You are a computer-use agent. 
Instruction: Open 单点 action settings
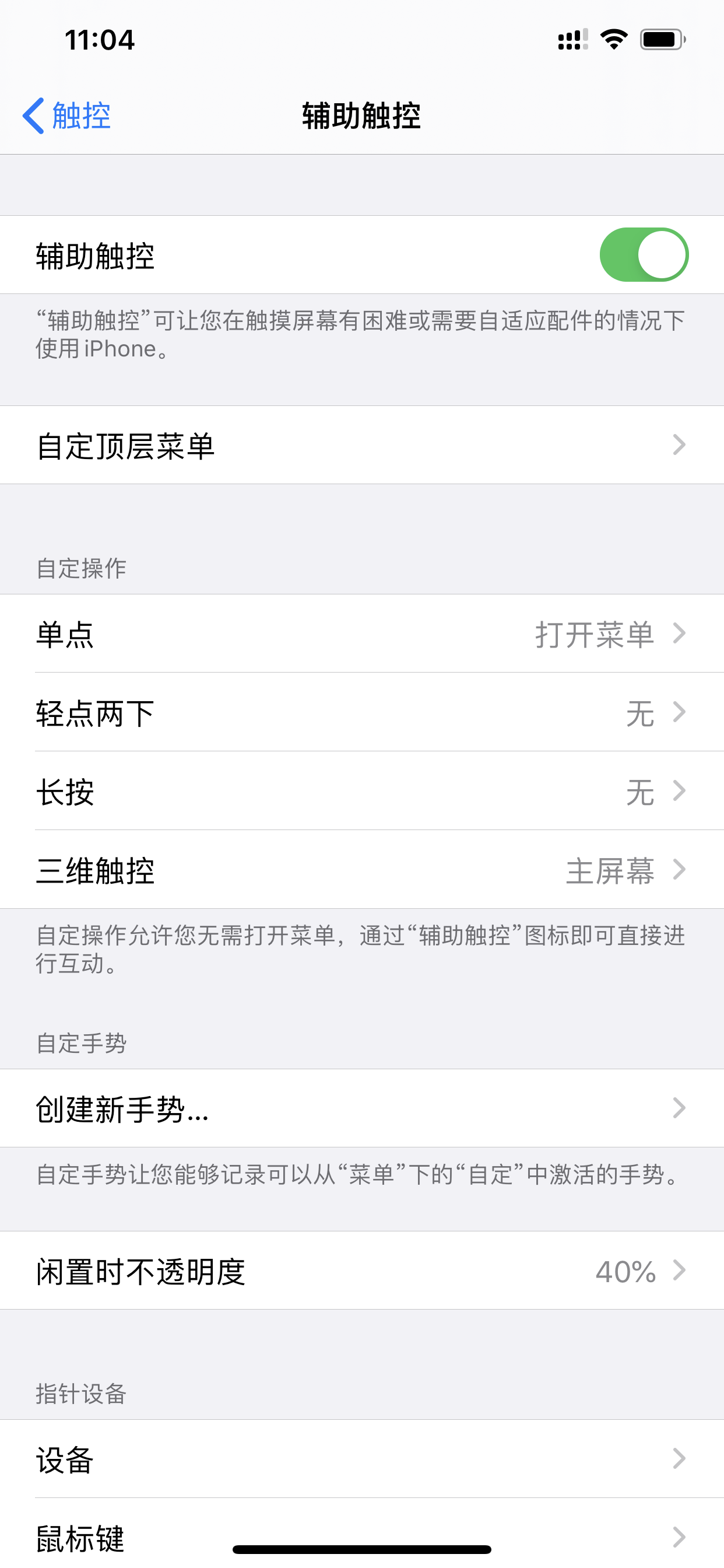361,633
